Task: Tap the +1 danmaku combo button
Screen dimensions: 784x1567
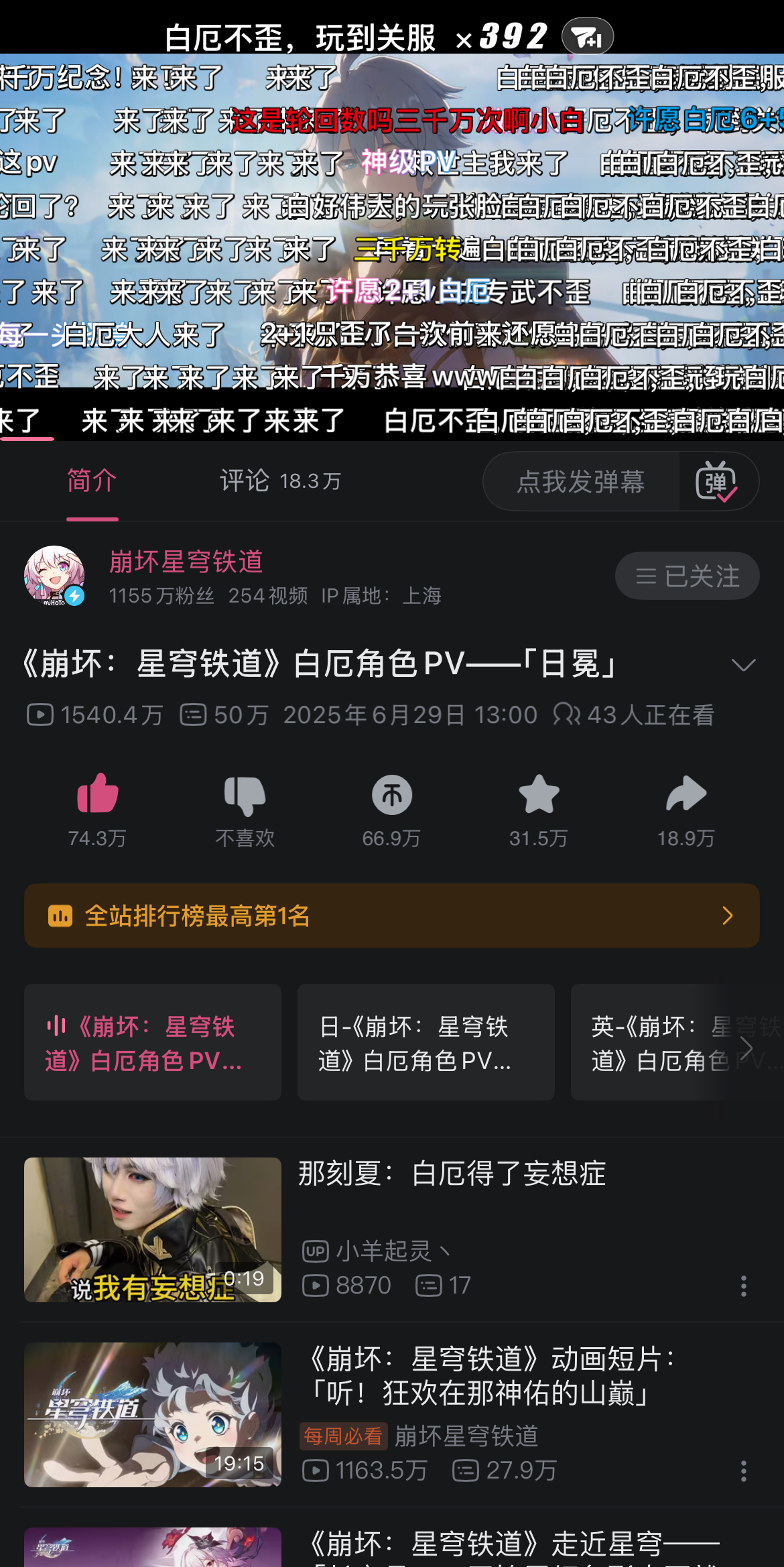Action: click(588, 37)
